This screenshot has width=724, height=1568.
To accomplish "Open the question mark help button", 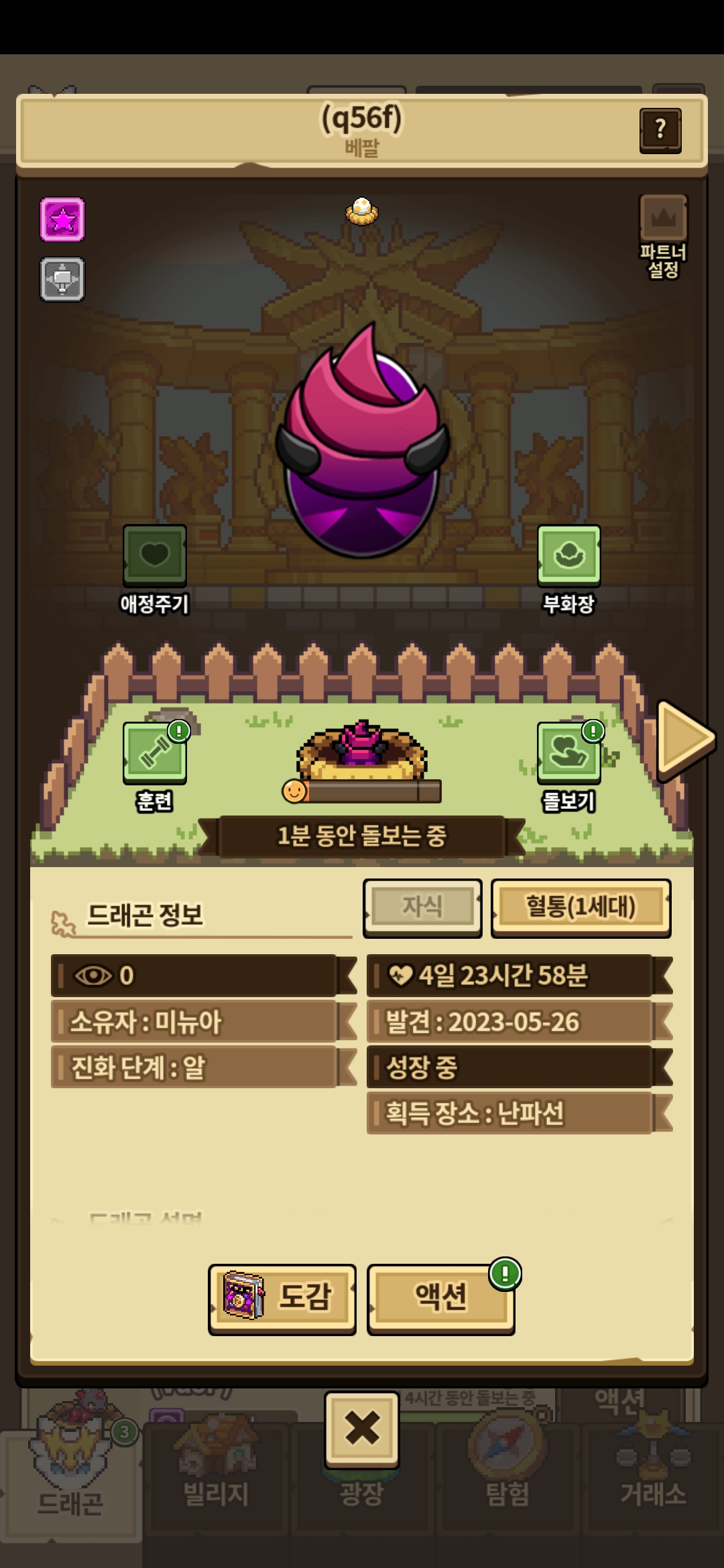I will coord(660,130).
